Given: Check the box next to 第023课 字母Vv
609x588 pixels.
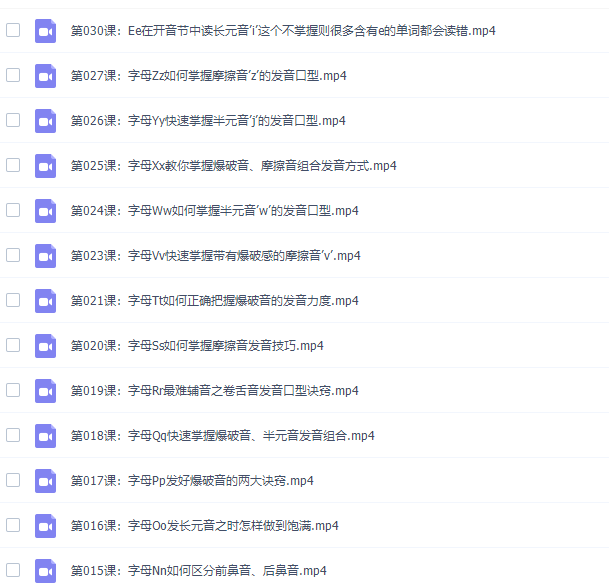Looking at the screenshot, I should (x=13, y=255).
